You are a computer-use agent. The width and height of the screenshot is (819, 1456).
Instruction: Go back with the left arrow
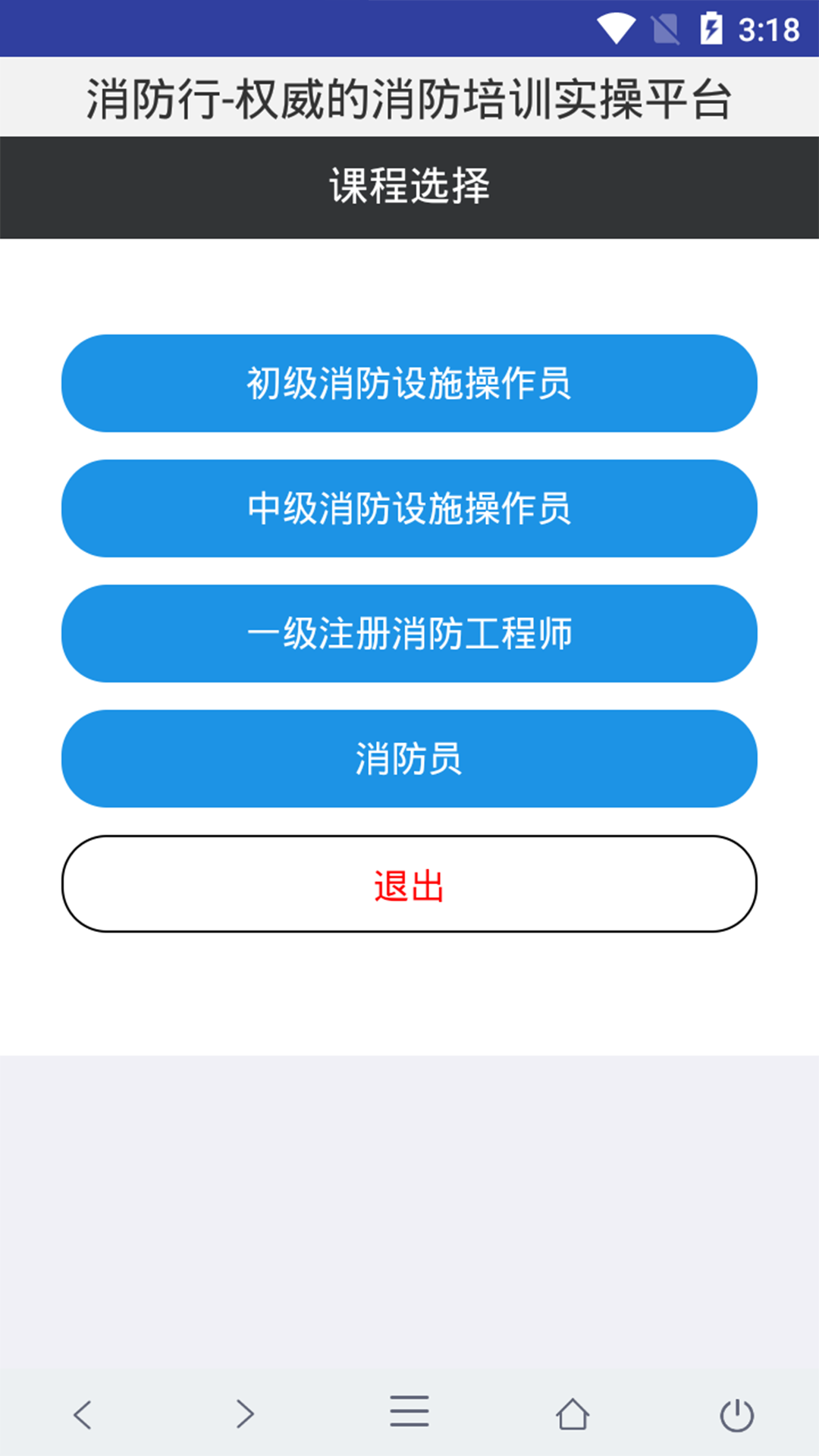point(82,1414)
